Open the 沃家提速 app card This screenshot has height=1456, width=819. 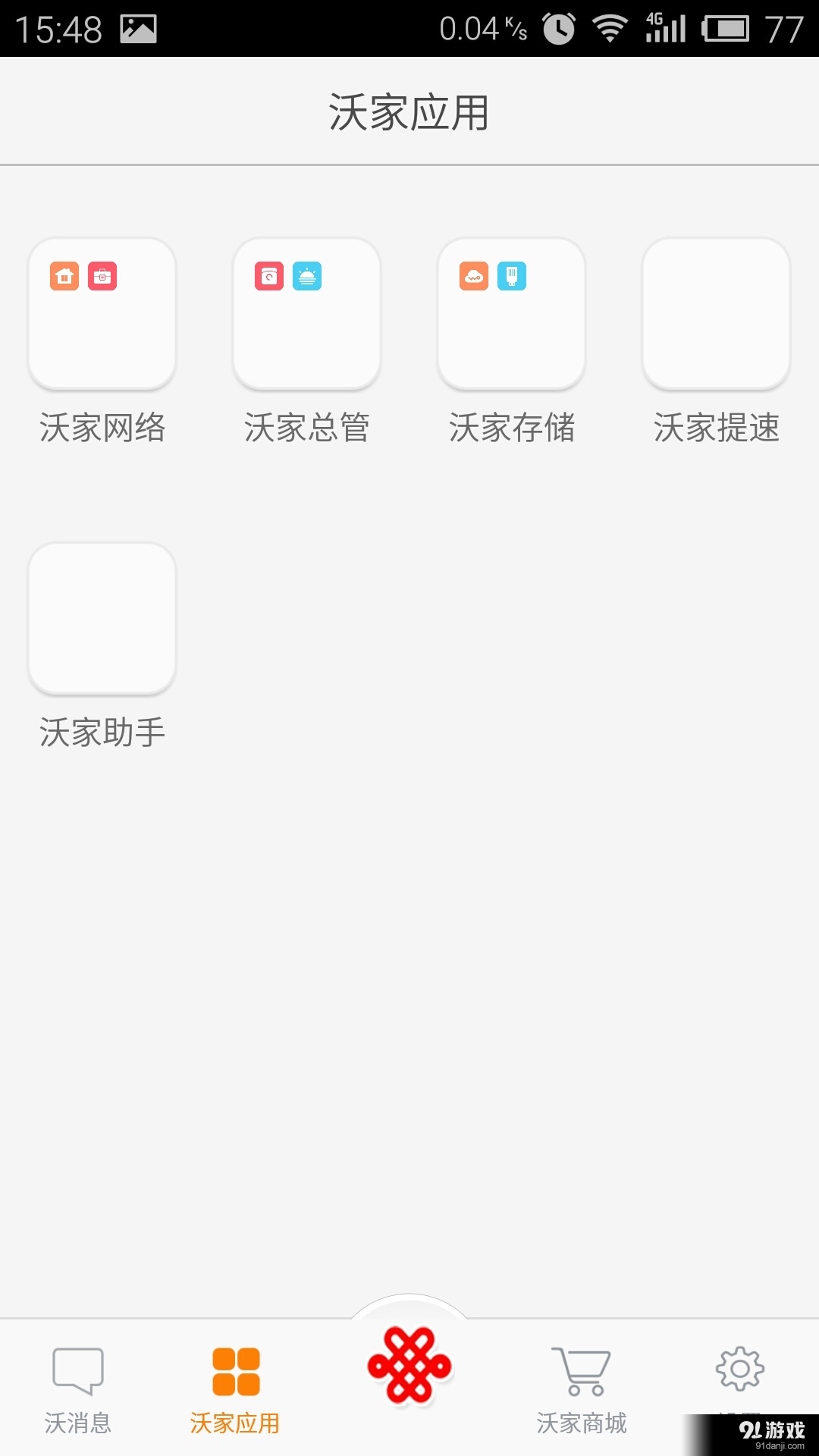pos(716,314)
